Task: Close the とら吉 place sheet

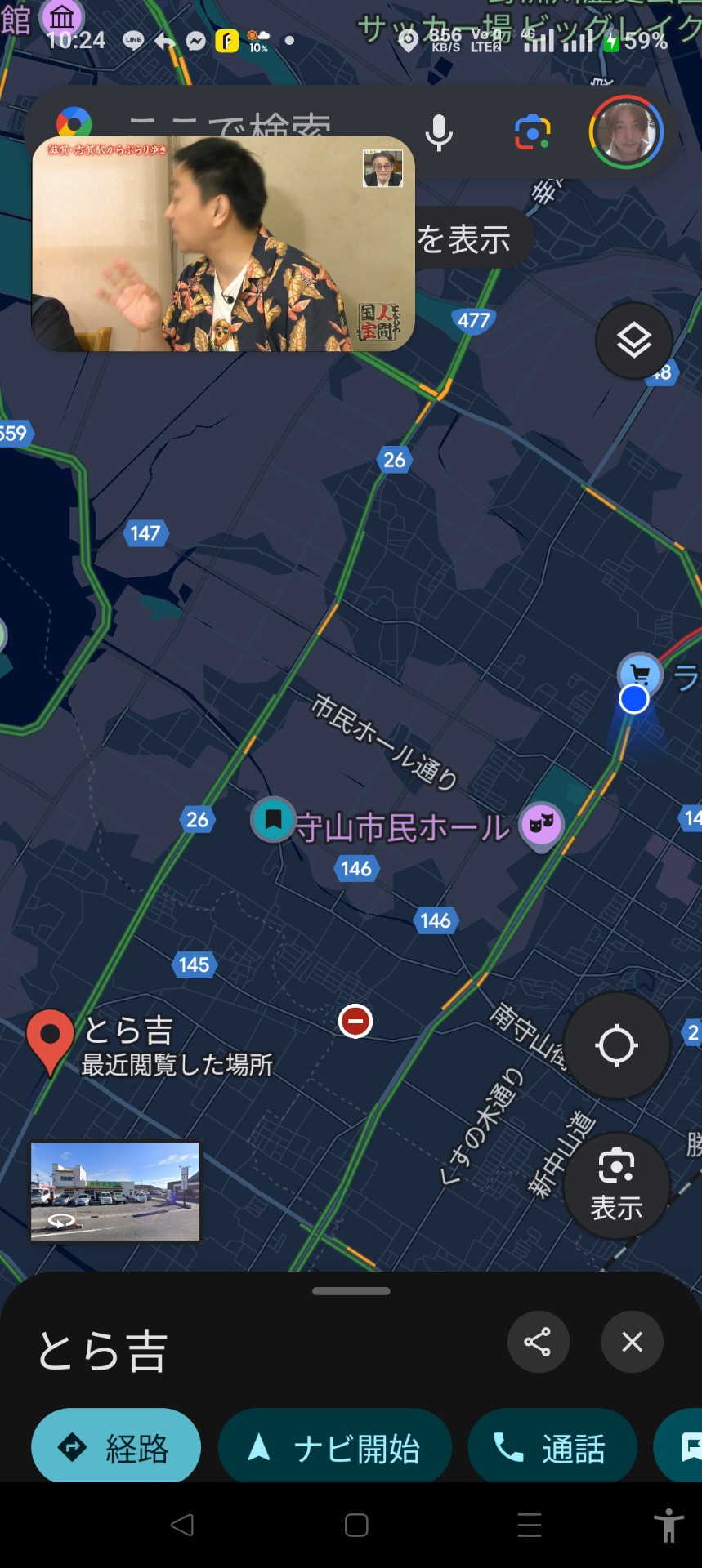Action: pos(632,1342)
